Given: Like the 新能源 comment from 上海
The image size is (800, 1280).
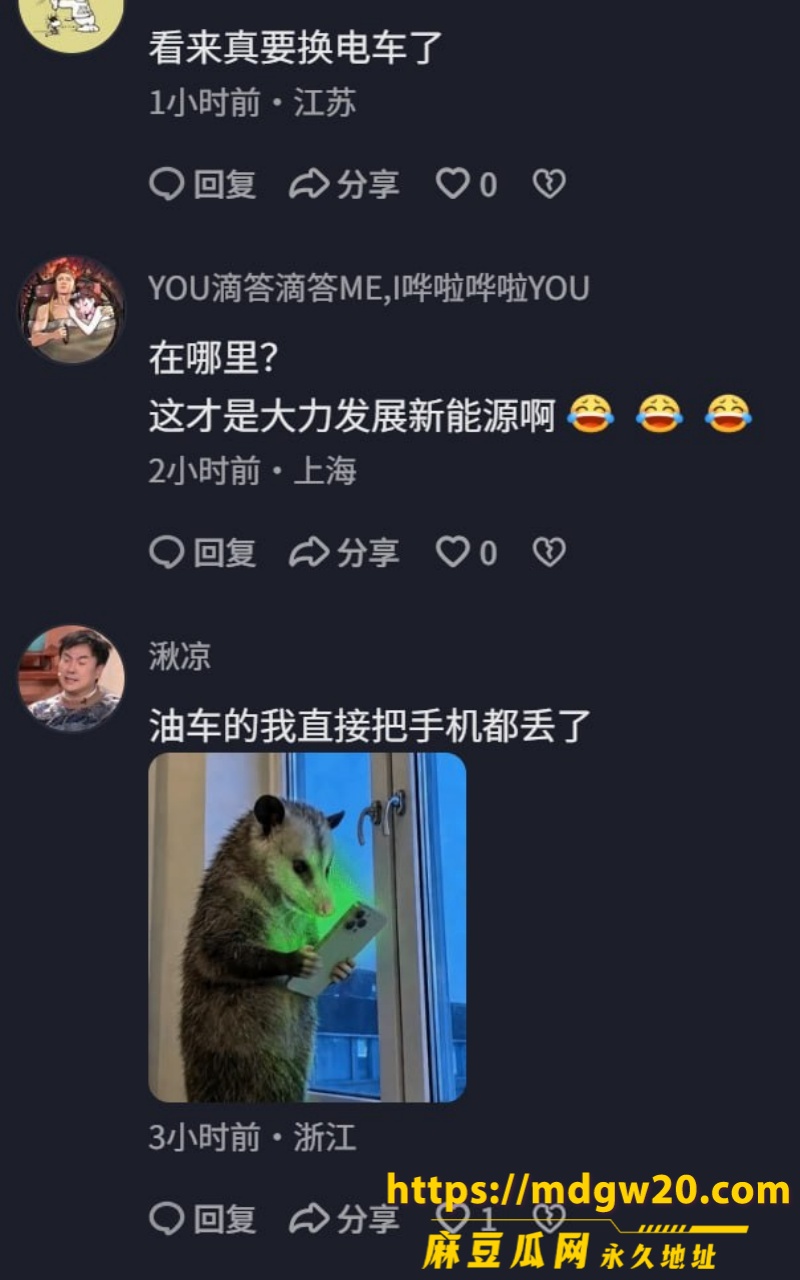Looking at the screenshot, I should 466,552.
